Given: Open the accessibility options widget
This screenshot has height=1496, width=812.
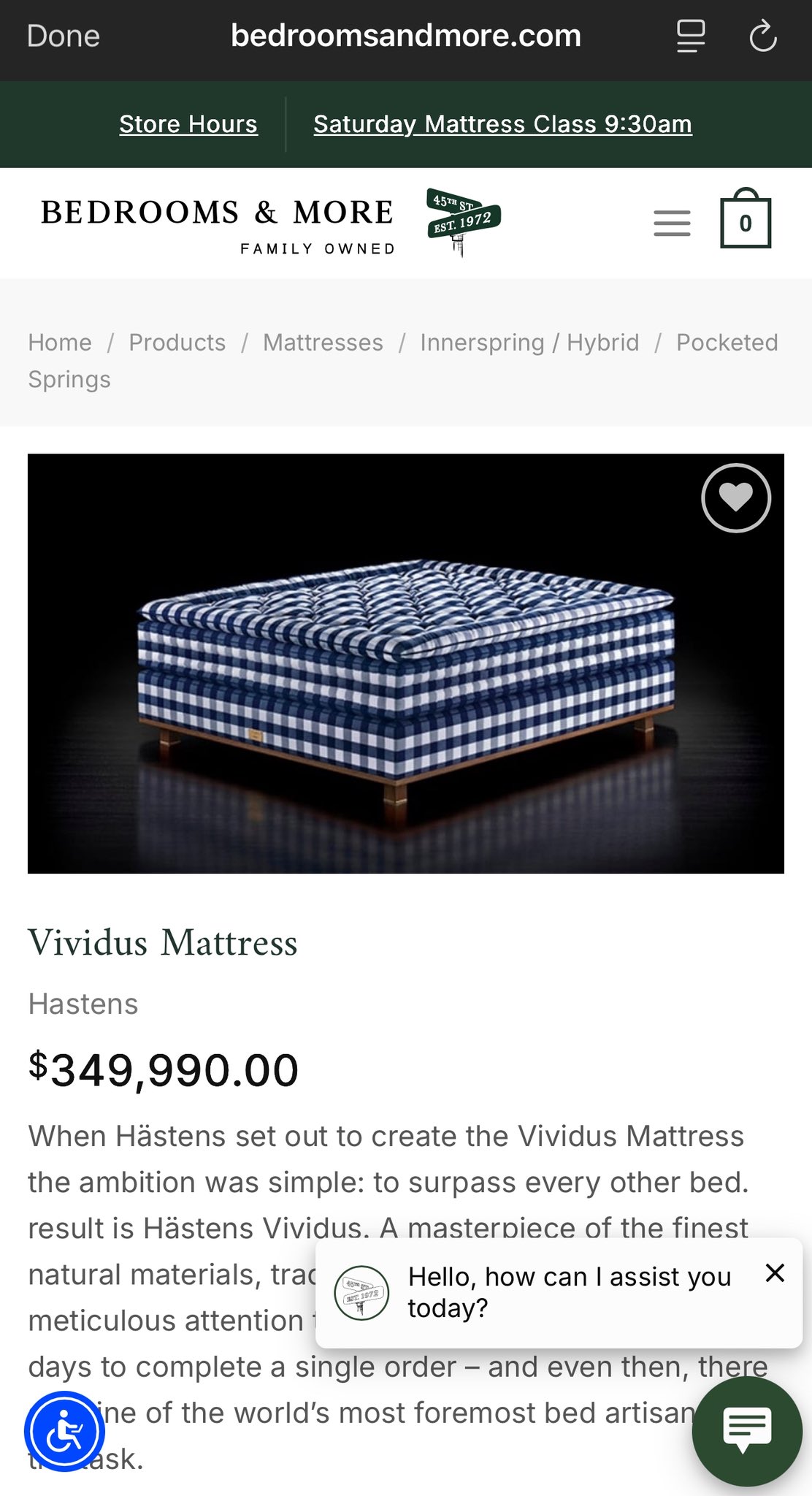Looking at the screenshot, I should [x=64, y=1432].
